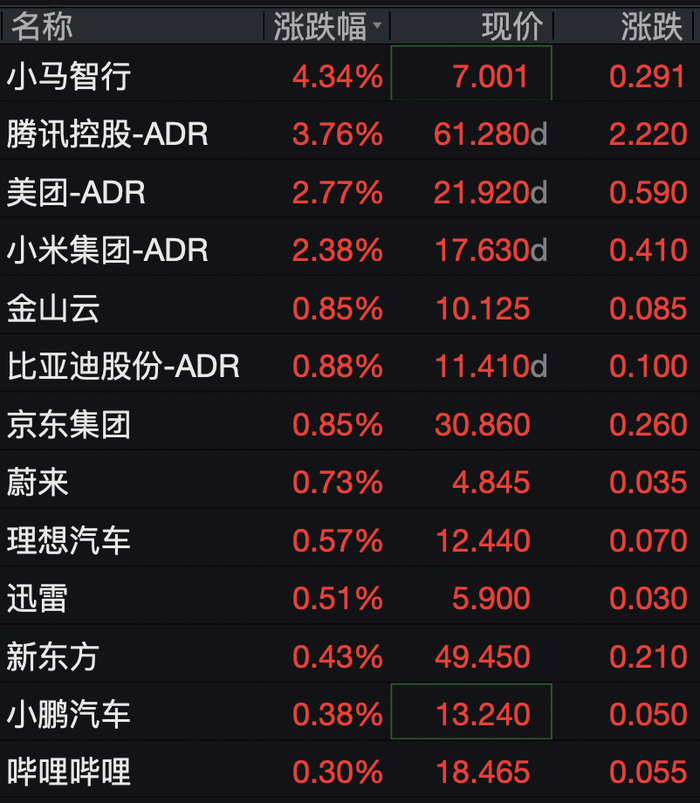Tap the 名称 column header

tap(133, 26)
